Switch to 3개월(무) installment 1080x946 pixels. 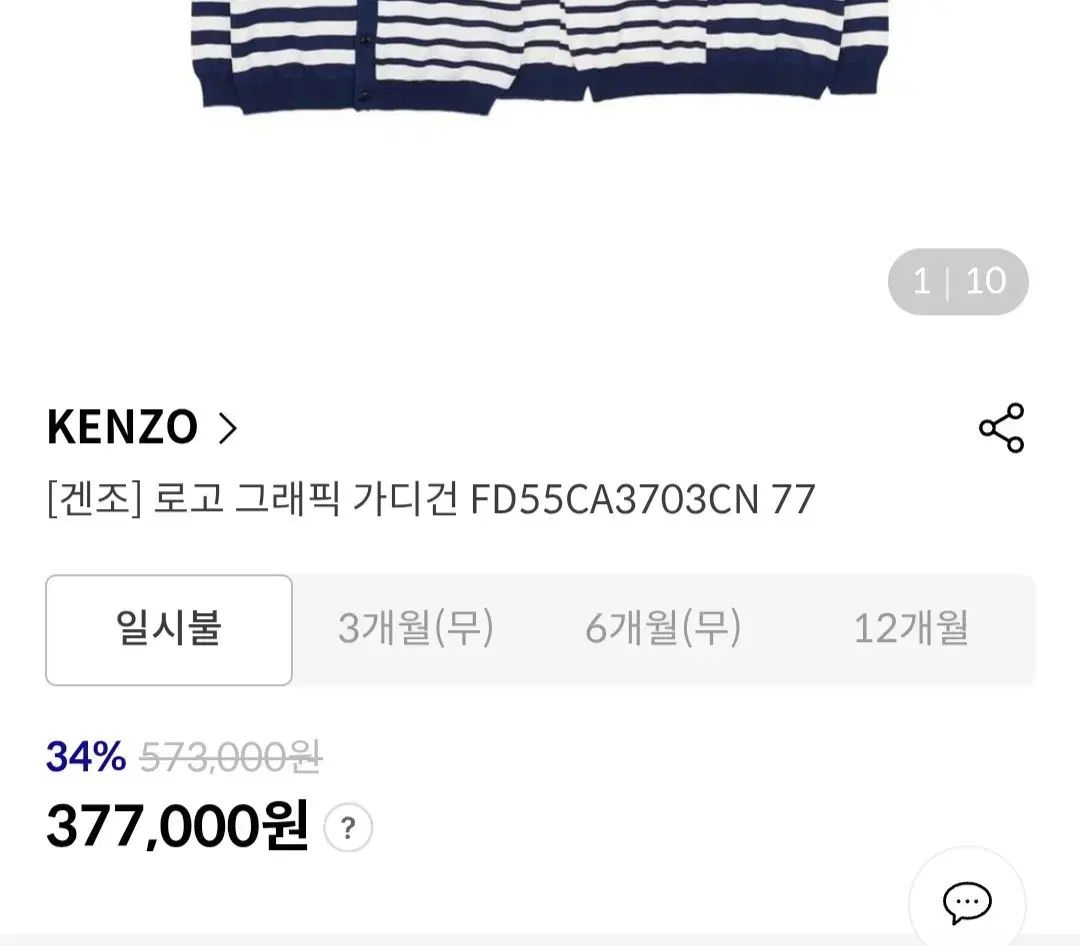(416, 629)
